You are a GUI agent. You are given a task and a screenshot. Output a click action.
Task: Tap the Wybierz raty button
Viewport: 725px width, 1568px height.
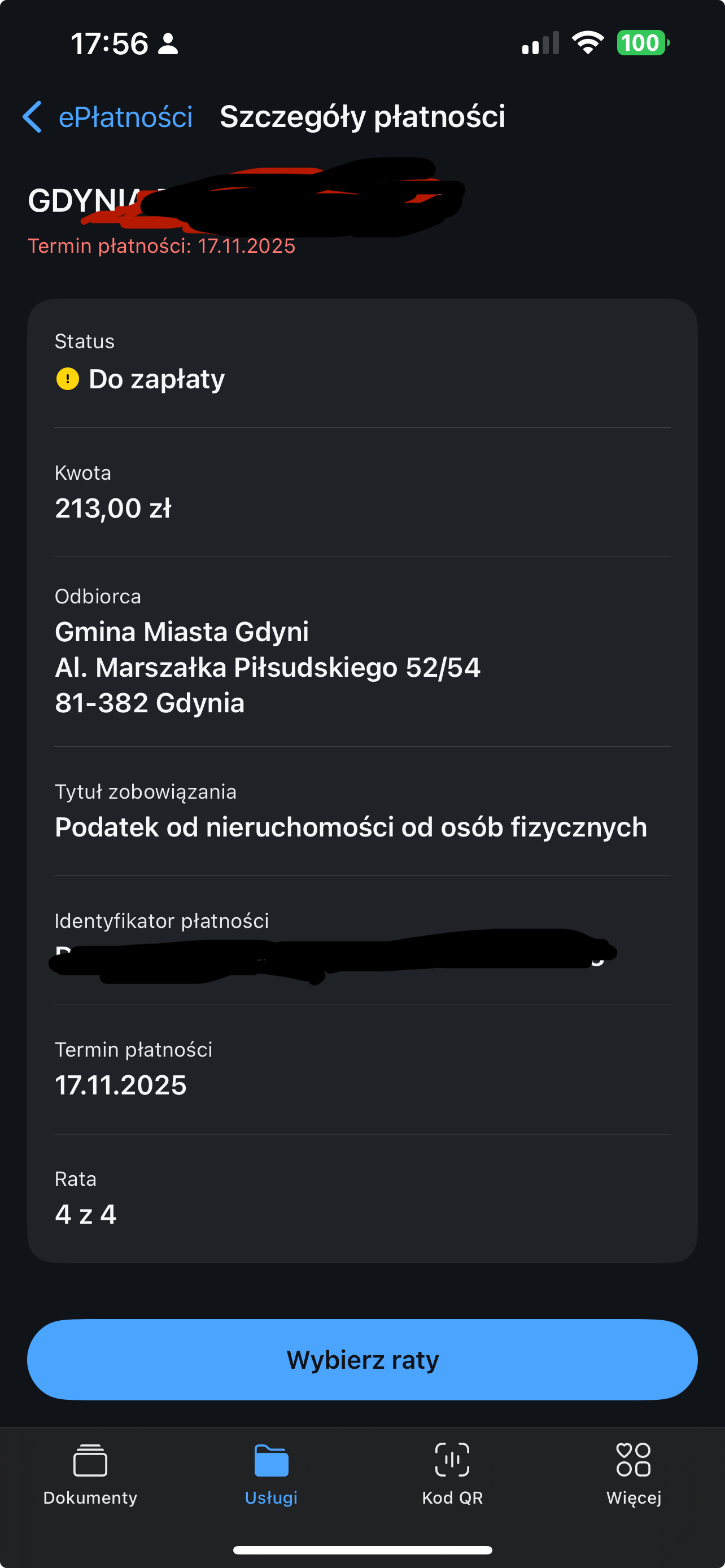coord(362,1359)
